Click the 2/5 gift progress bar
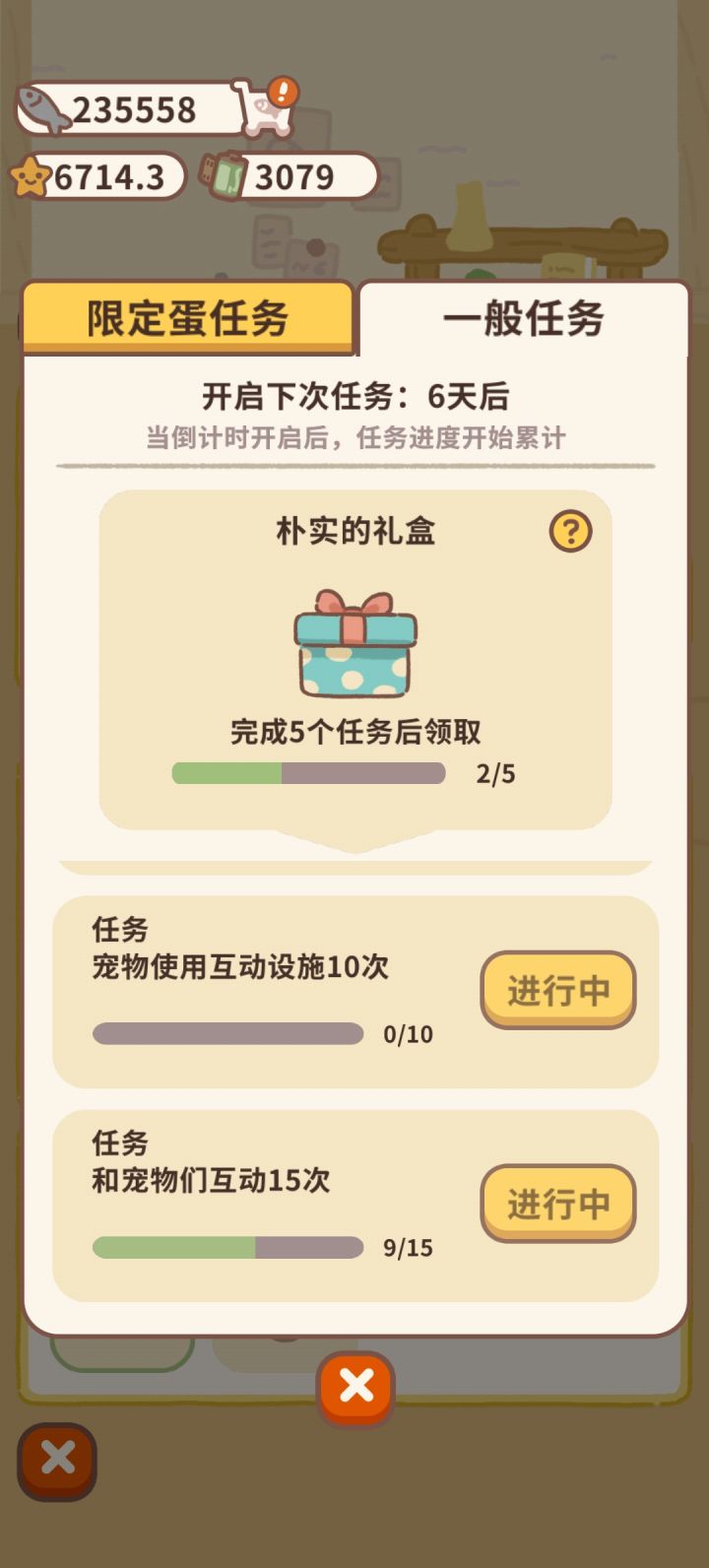The image size is (709, 1568). tap(308, 774)
